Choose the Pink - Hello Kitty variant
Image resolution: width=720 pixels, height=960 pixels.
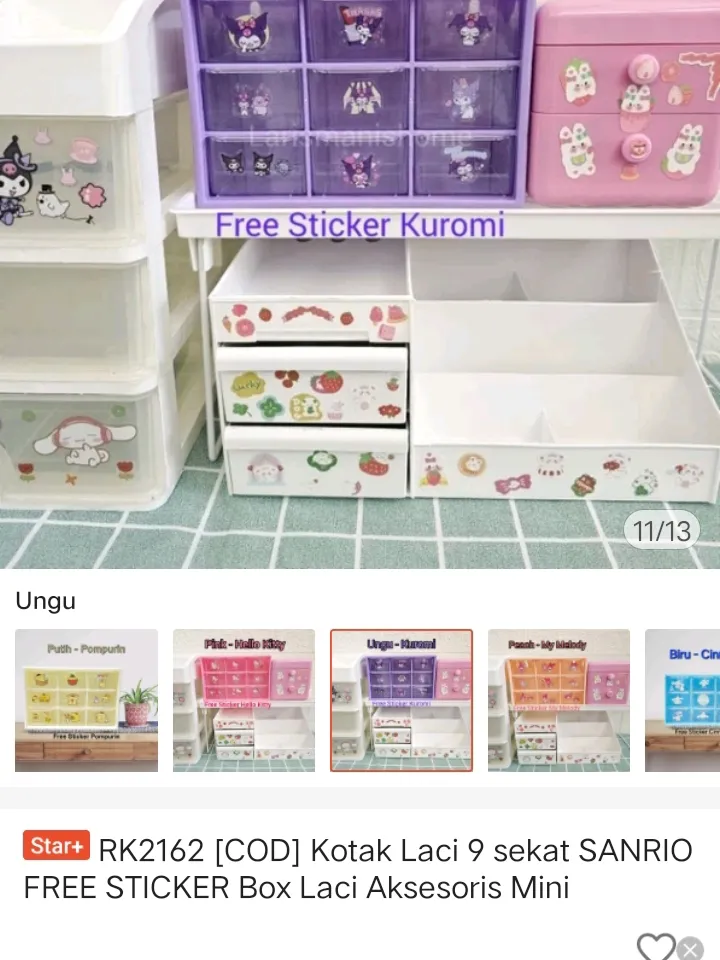[x=244, y=700]
